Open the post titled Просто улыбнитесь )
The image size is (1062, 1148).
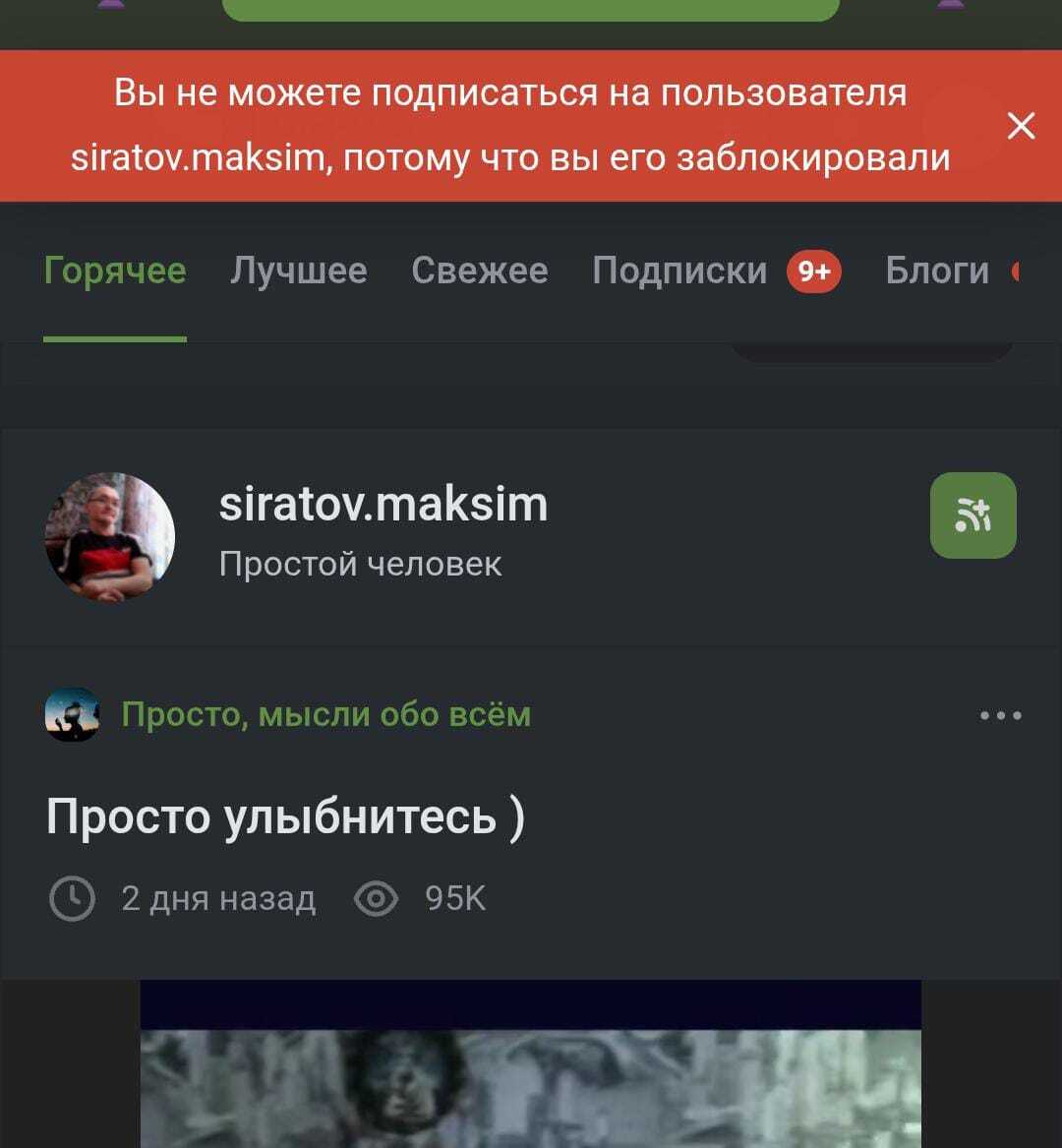[285, 816]
